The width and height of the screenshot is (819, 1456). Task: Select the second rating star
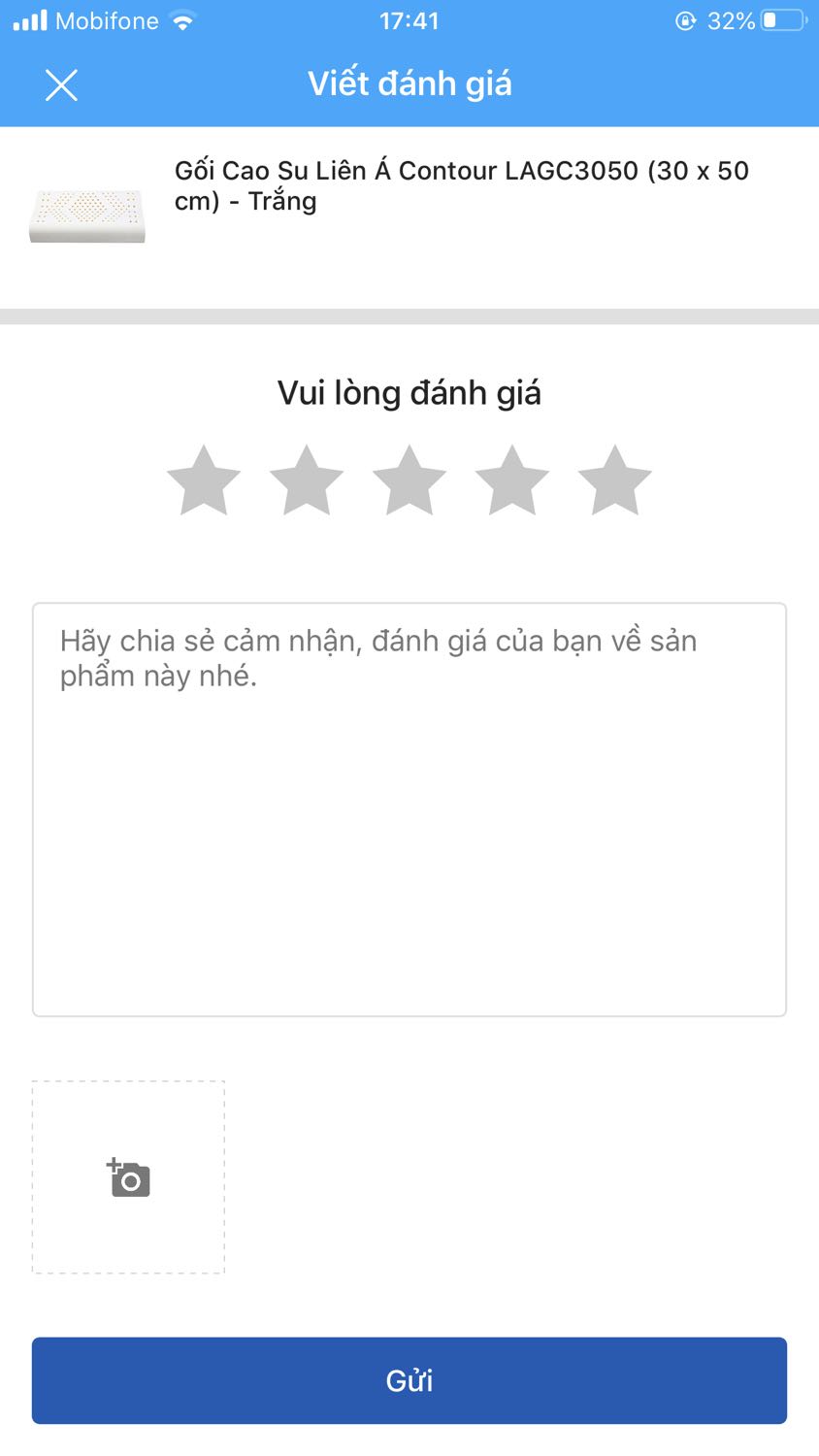point(307,478)
